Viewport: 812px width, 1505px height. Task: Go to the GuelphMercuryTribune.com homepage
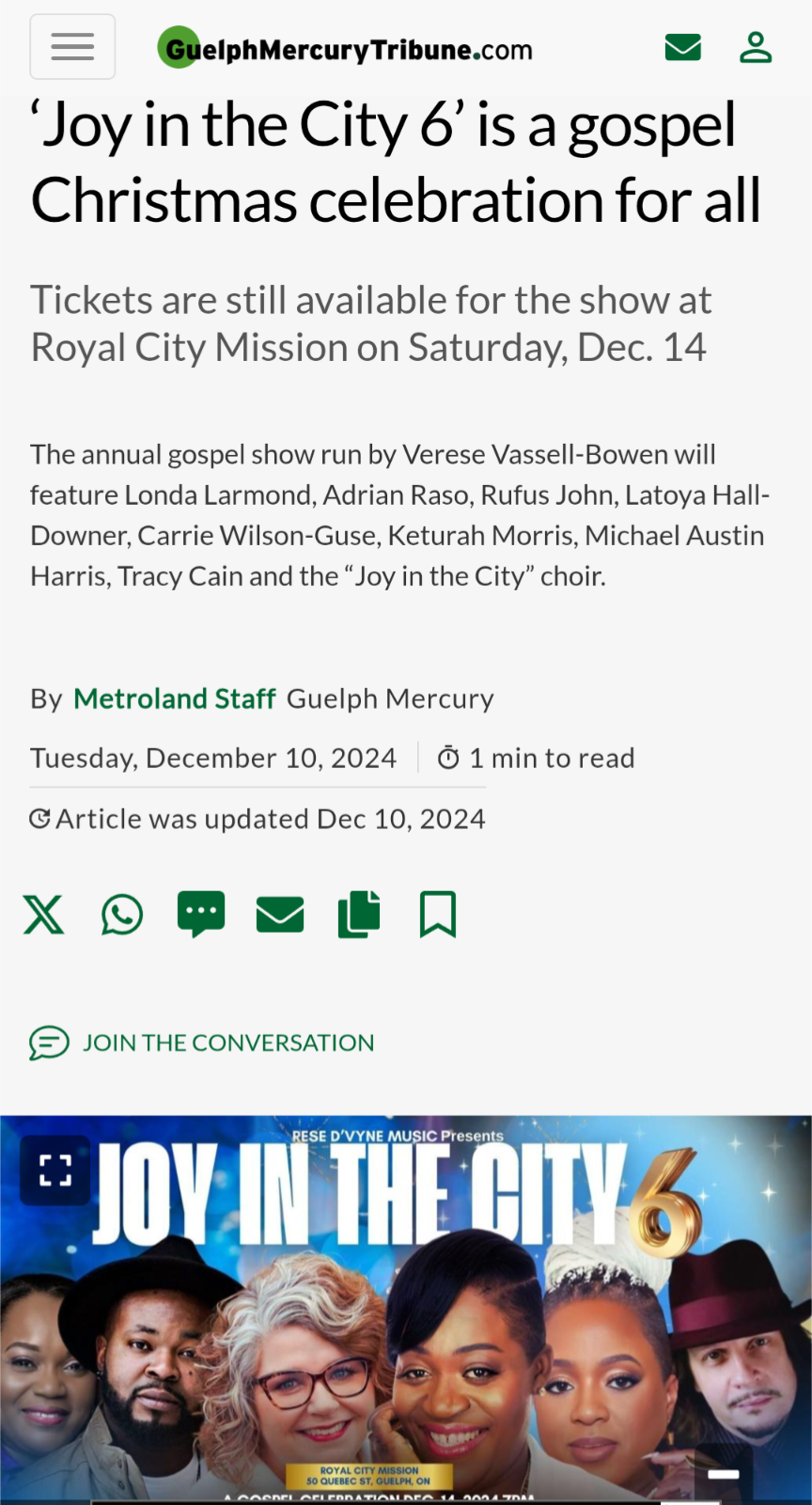click(345, 49)
